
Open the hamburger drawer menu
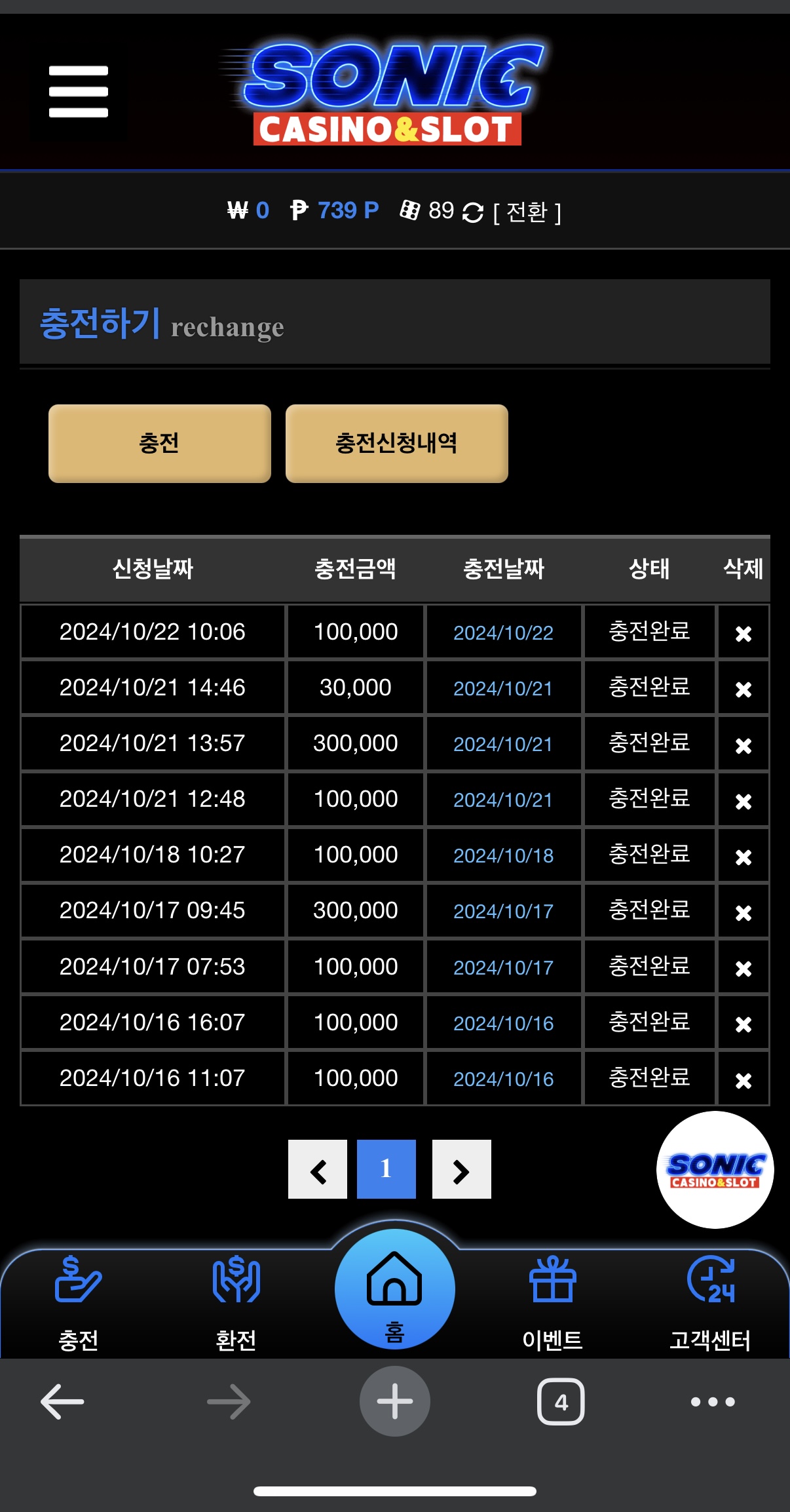(x=79, y=92)
